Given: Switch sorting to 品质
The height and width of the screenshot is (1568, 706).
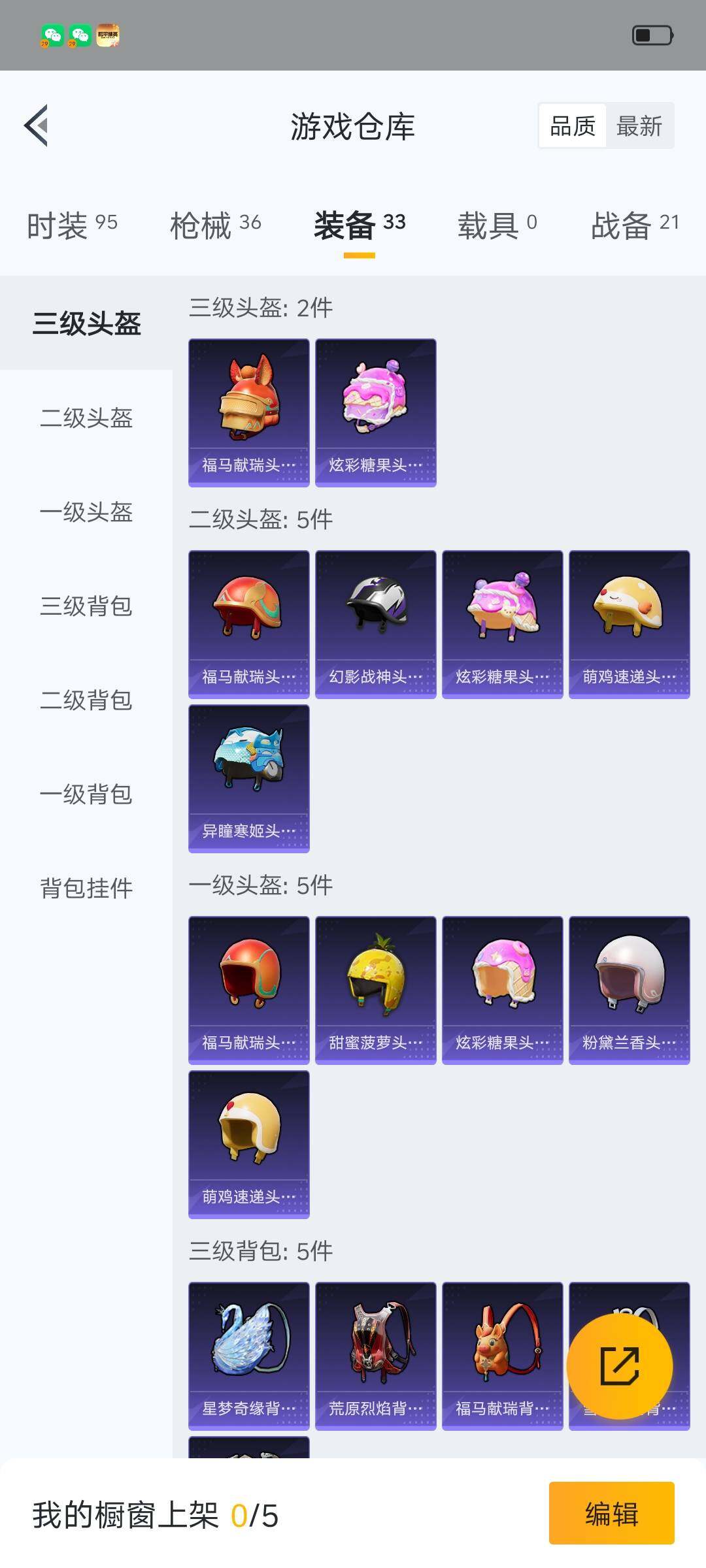Looking at the screenshot, I should pyautogui.click(x=571, y=125).
